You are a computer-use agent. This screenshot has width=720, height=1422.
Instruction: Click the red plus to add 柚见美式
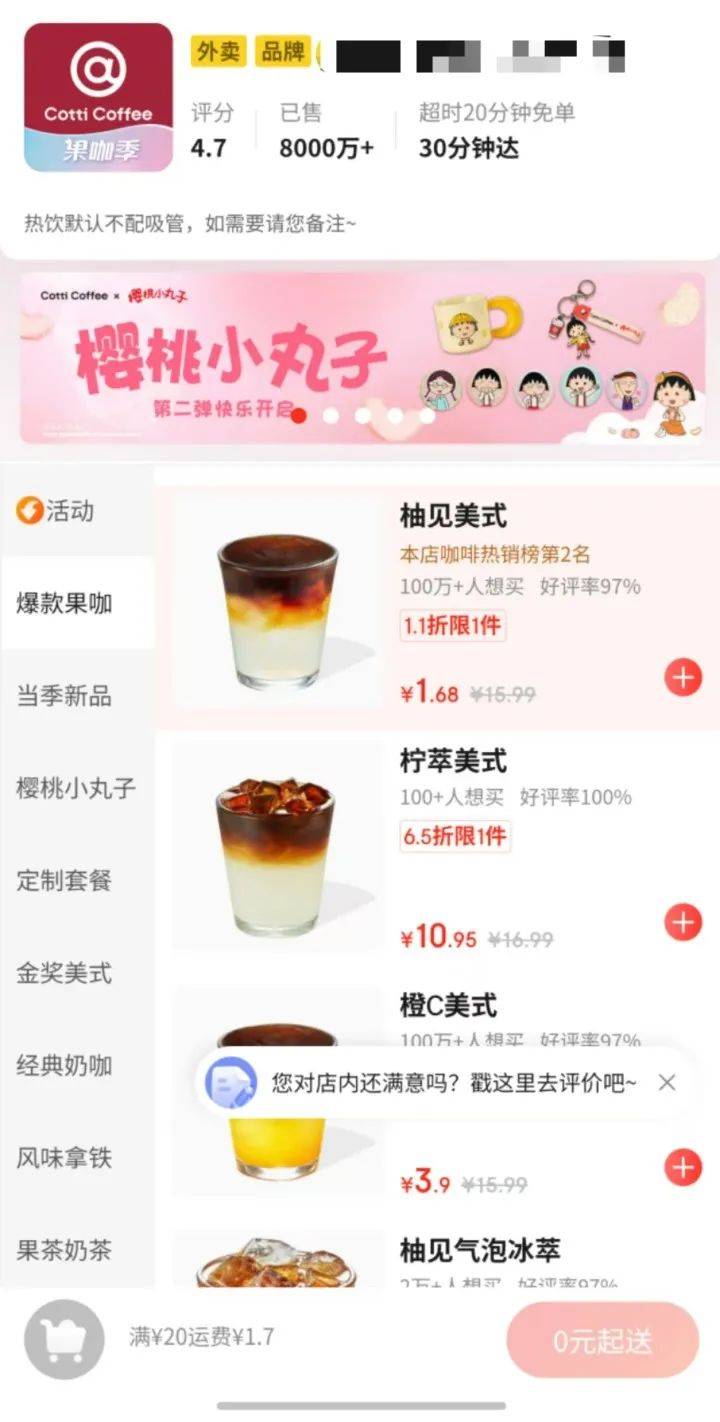(x=682, y=675)
